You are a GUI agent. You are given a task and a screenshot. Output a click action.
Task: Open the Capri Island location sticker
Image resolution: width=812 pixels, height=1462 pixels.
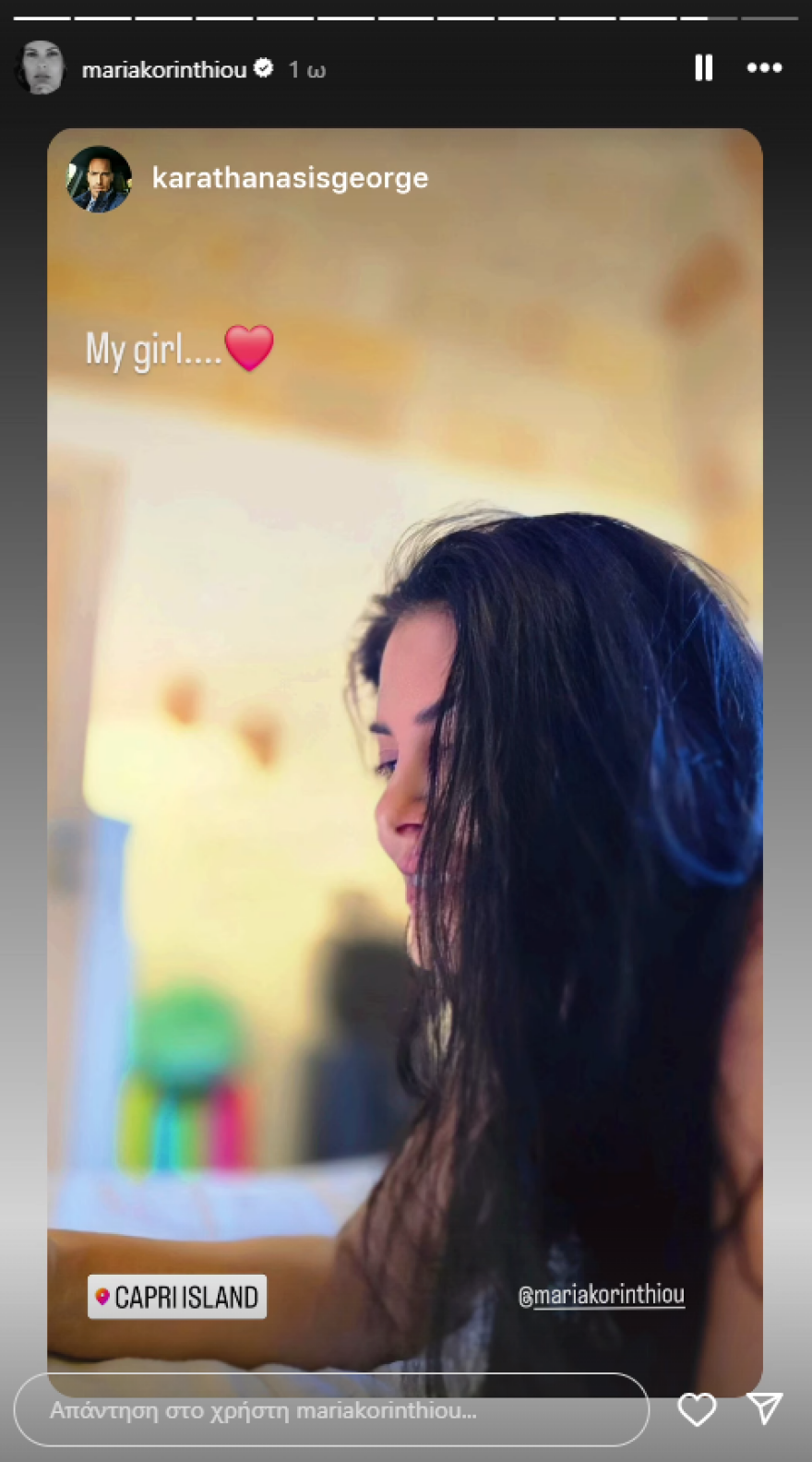pyautogui.click(x=177, y=1297)
